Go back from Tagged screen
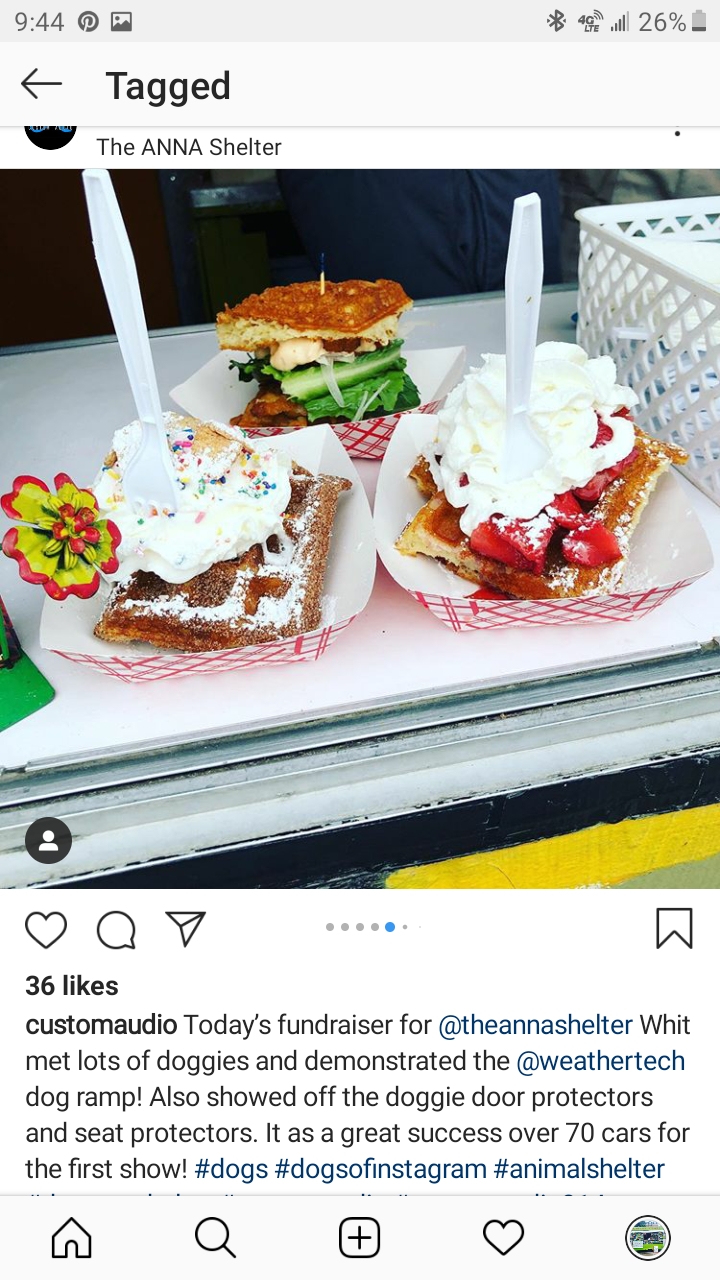Viewport: 720px width, 1280px height. coord(42,85)
